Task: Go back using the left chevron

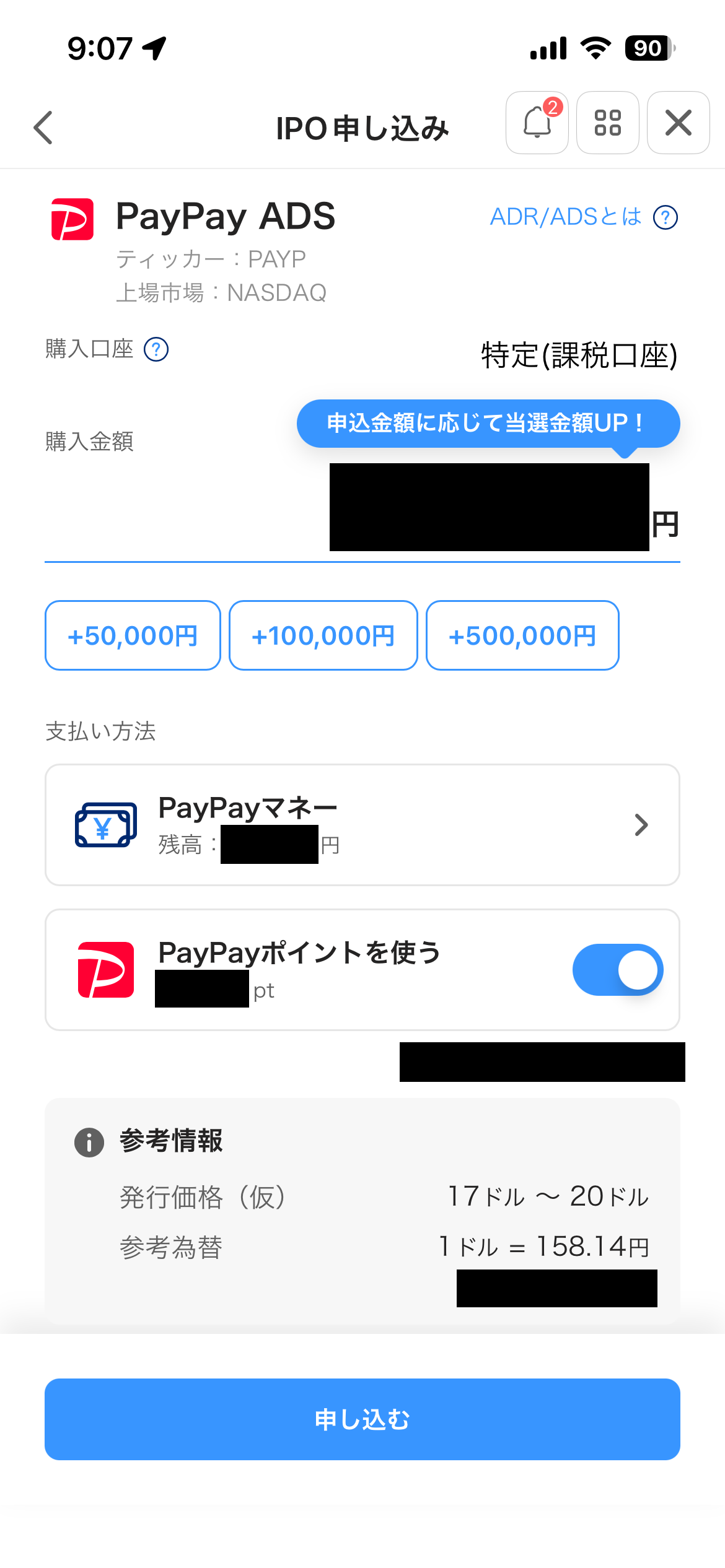Action: pyautogui.click(x=42, y=128)
